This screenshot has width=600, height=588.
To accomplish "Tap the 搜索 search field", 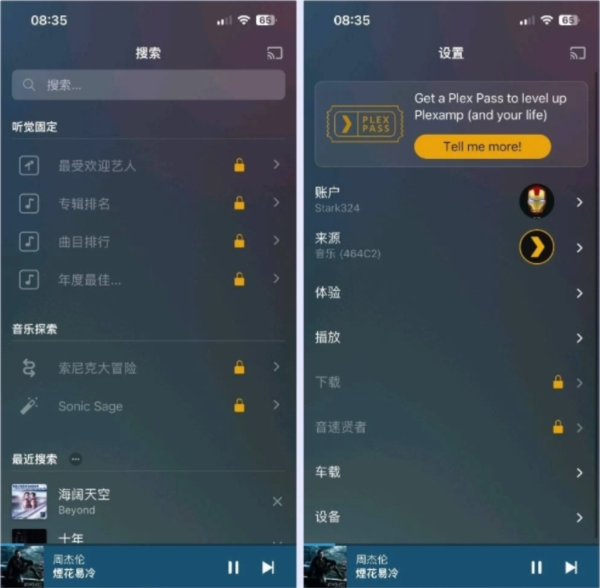I will [148, 85].
